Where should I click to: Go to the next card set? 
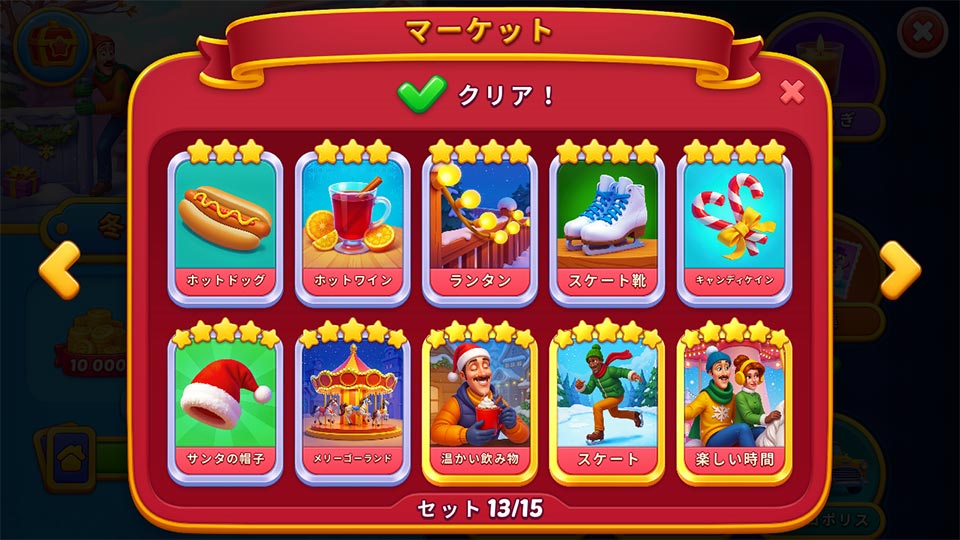(x=899, y=270)
